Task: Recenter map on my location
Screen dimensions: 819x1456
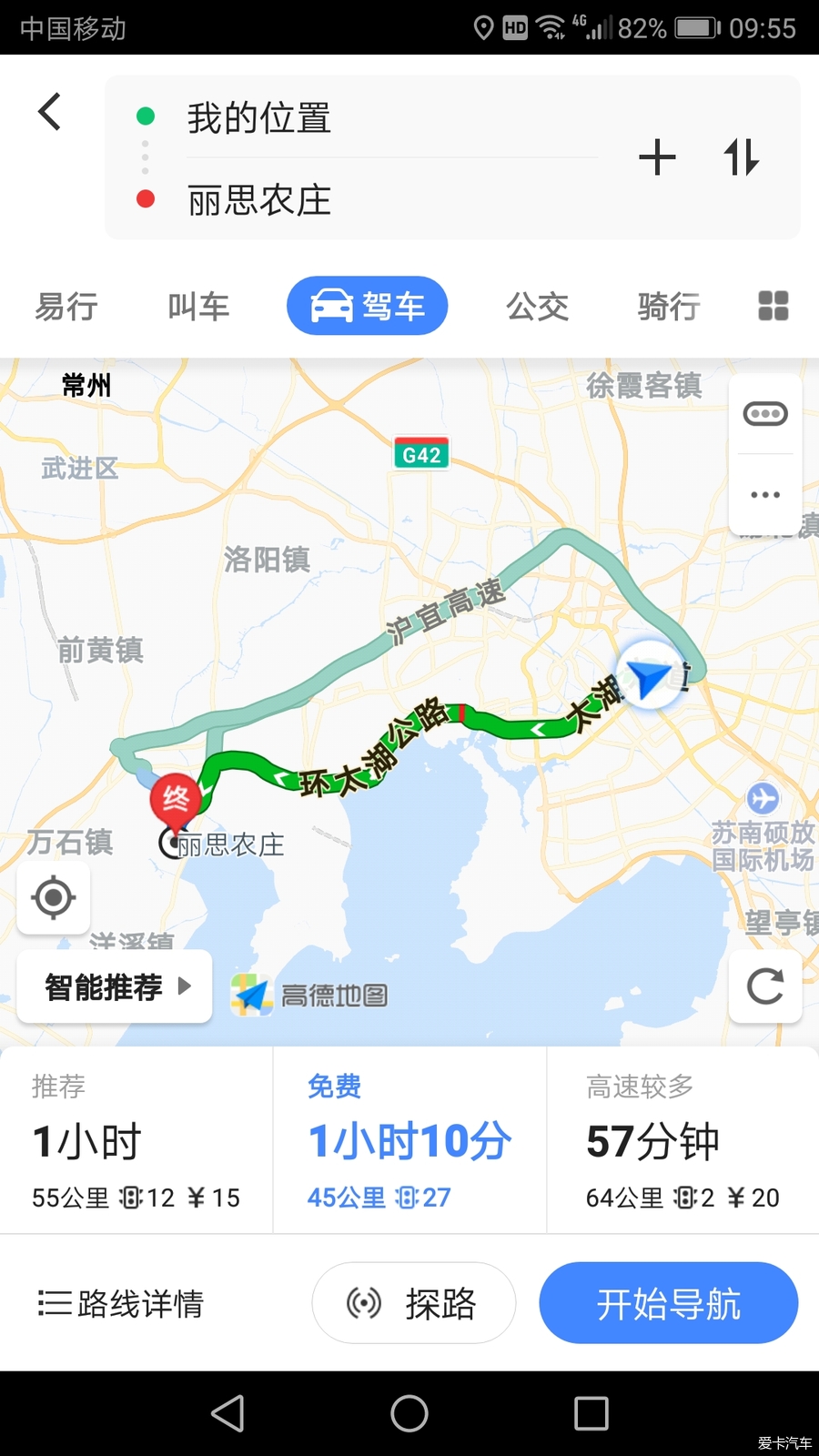Action: point(53,898)
